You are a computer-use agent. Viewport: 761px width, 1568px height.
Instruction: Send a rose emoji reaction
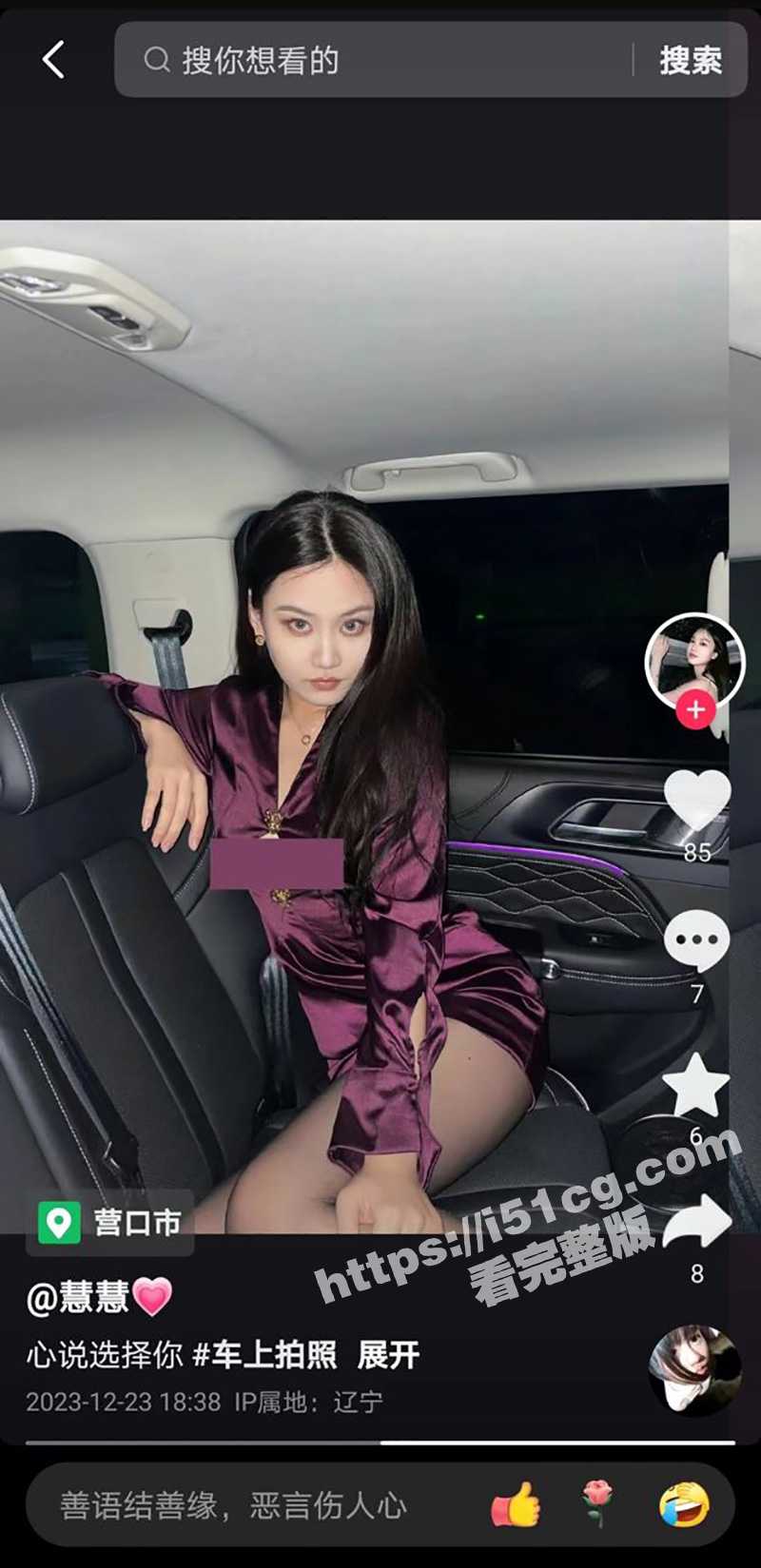pos(596,1506)
